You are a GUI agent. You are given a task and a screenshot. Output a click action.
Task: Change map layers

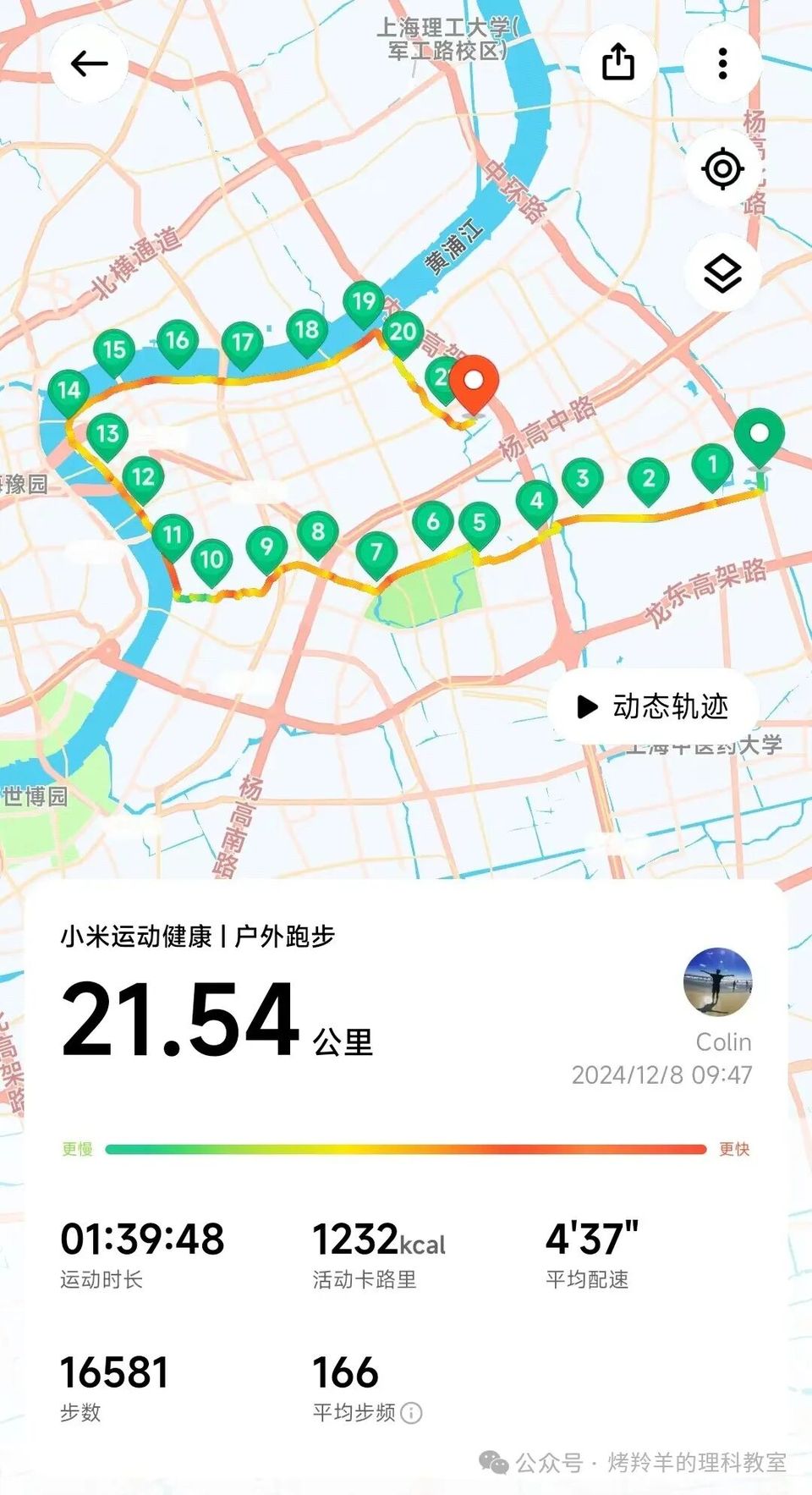click(722, 273)
